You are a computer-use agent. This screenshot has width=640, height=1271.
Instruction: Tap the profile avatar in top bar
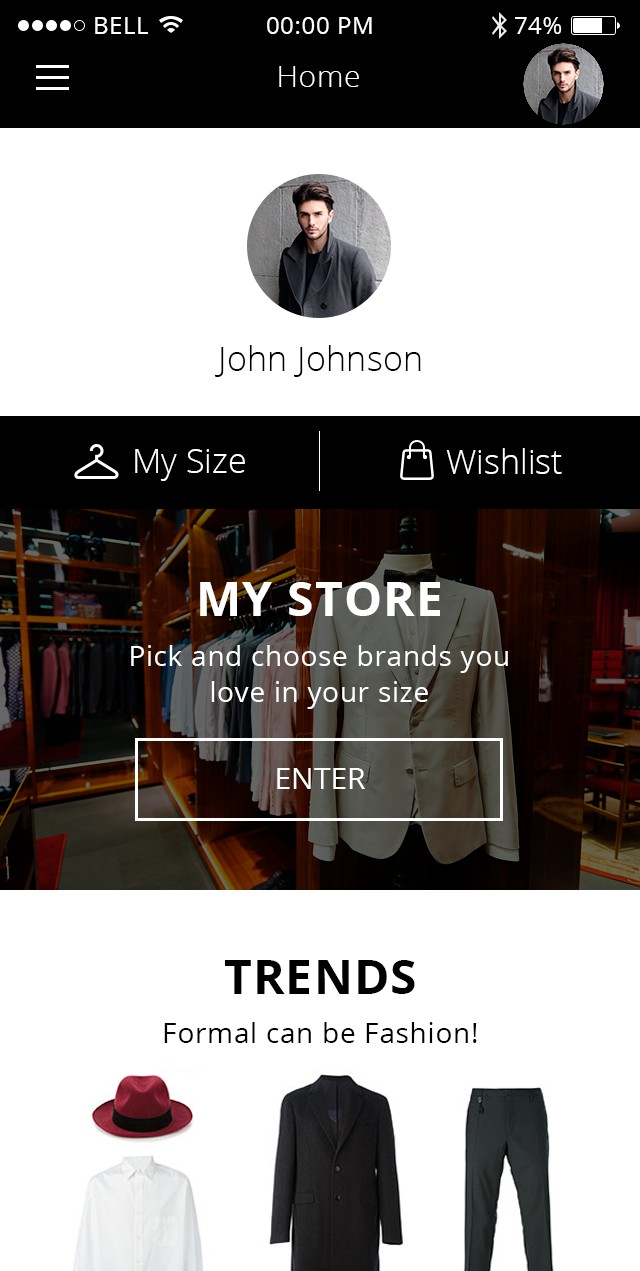point(563,84)
